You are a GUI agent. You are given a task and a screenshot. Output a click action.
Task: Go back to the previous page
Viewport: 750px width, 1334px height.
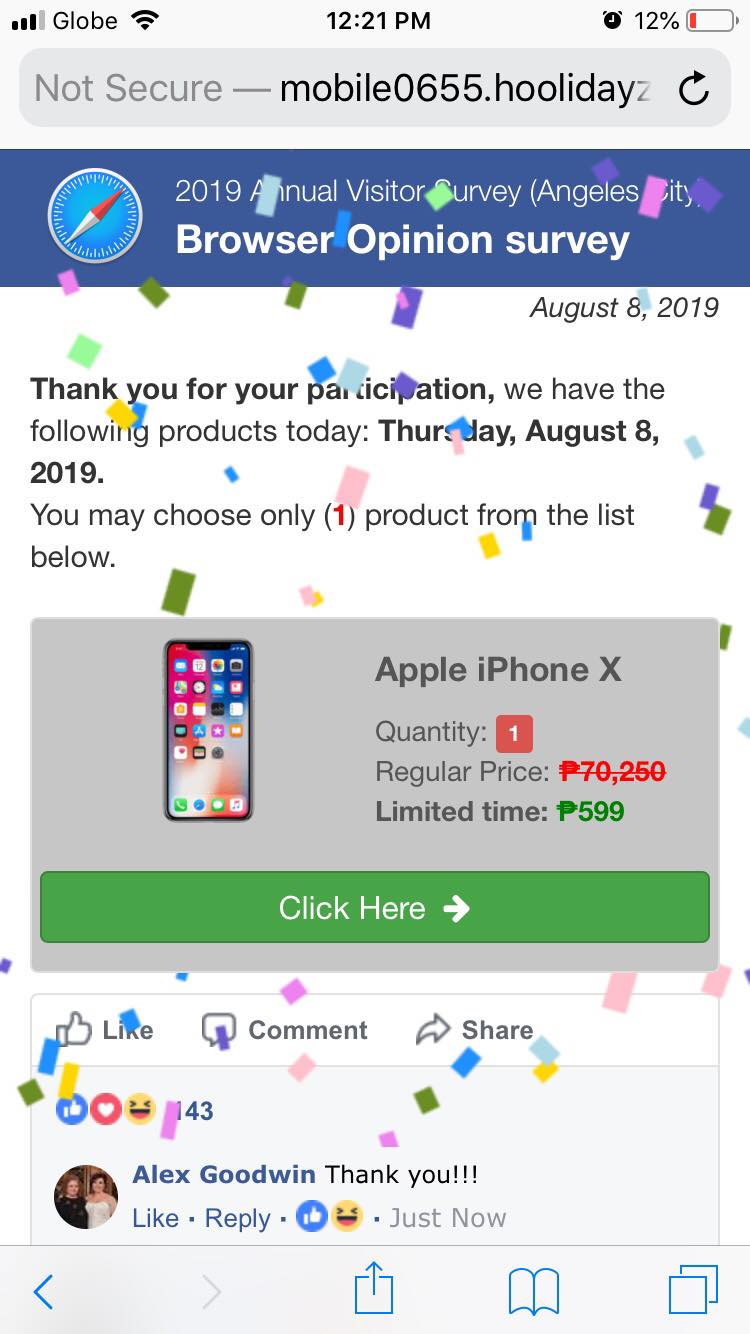44,1292
